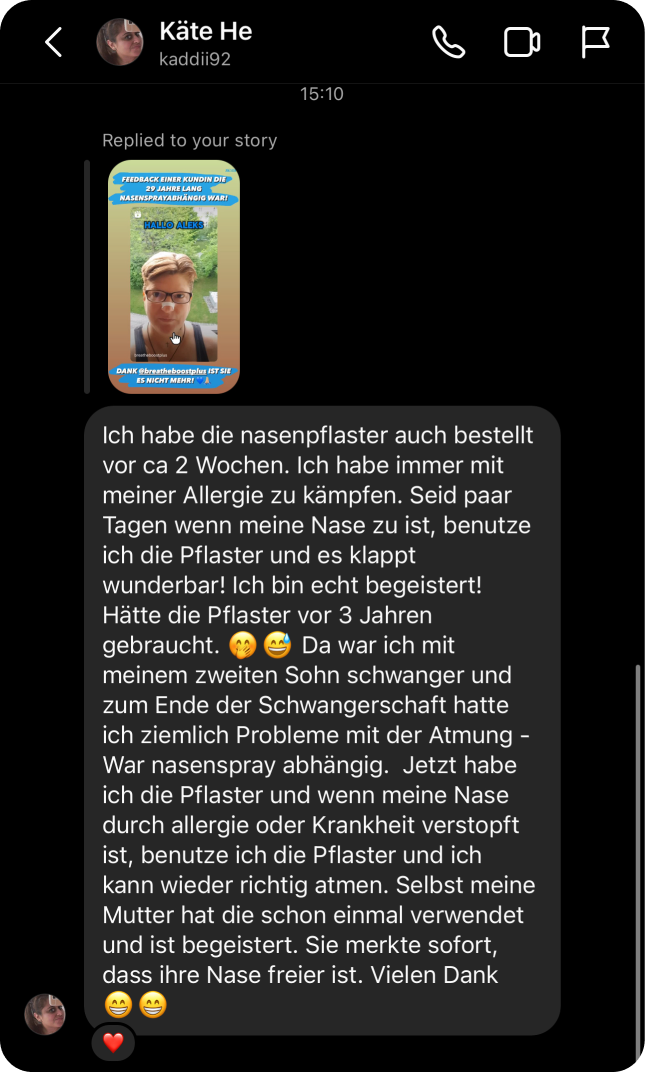Viewport: 645px width, 1072px height.
Task: Tap the heart reaction under the message
Action: 113,1043
